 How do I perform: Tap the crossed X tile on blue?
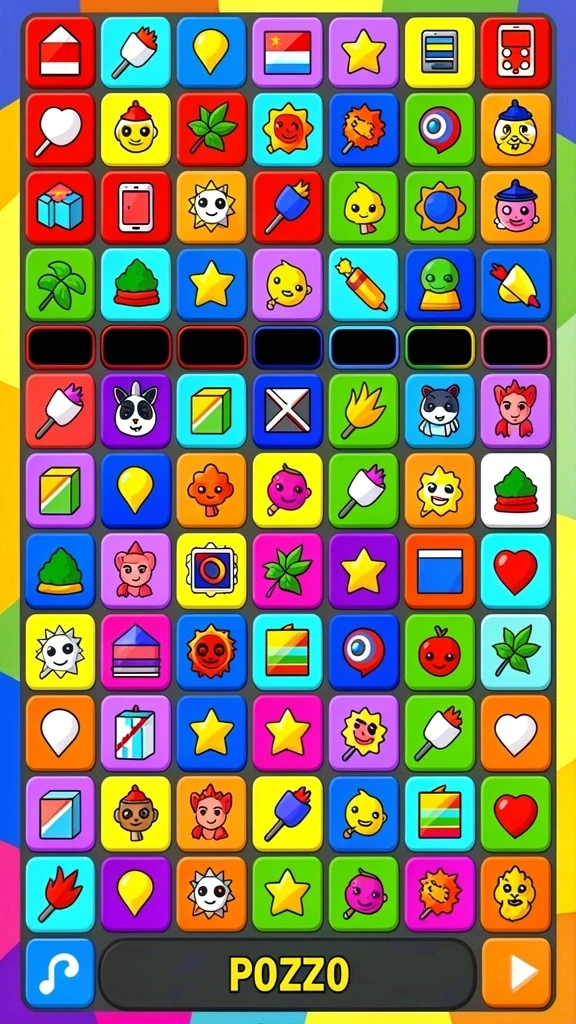[x=287, y=411]
